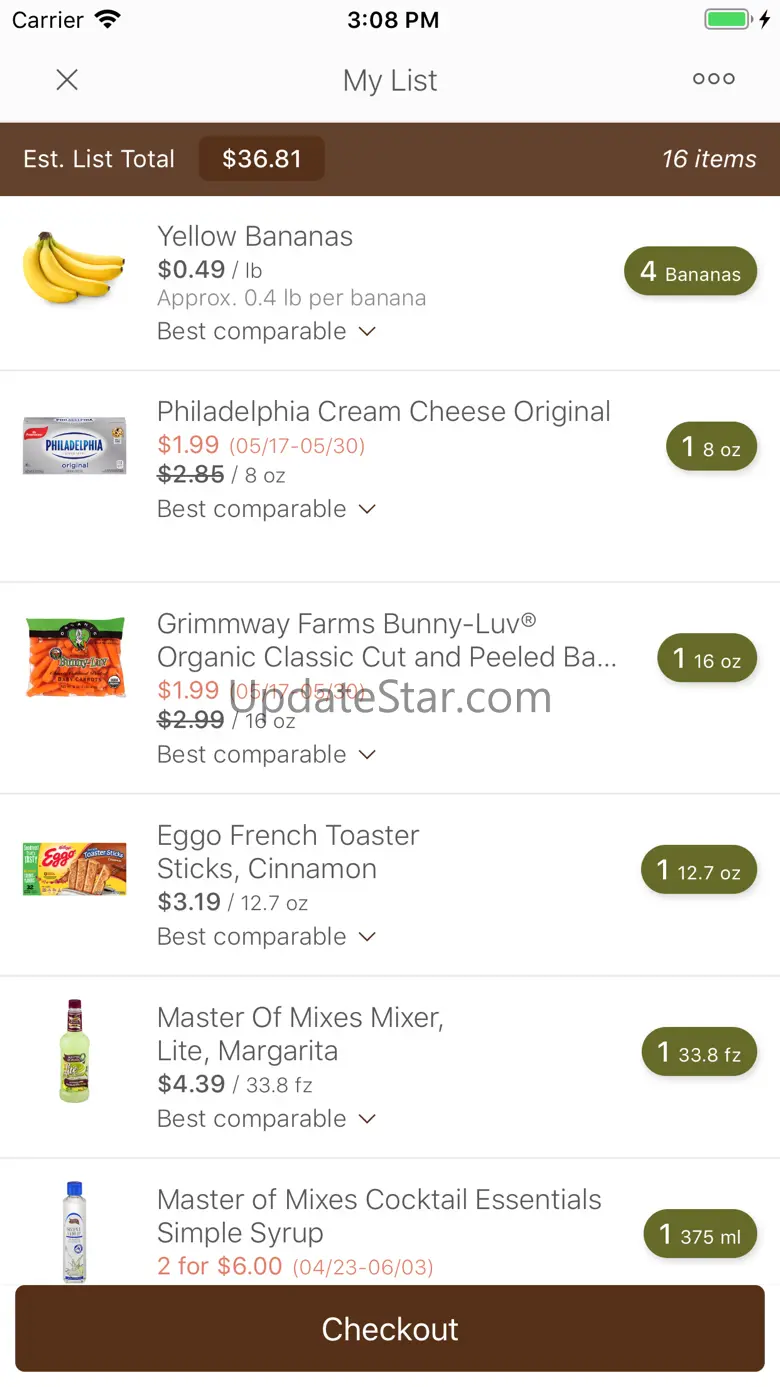The height and width of the screenshot is (1387, 780).
Task: Change Eggo French Toaster Sticks quantity
Action: [x=698, y=871]
